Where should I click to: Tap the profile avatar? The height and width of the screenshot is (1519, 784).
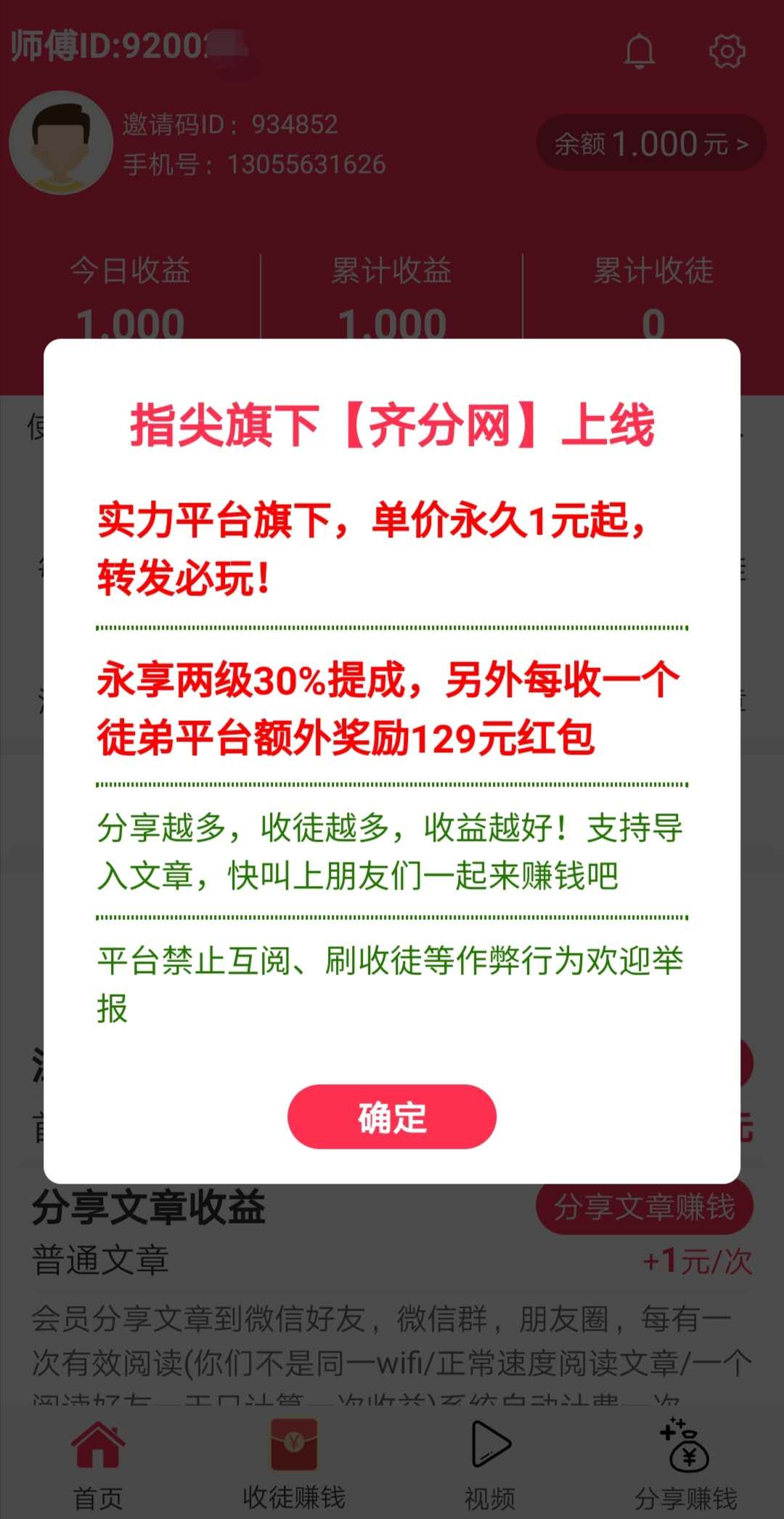pyautogui.click(x=61, y=143)
